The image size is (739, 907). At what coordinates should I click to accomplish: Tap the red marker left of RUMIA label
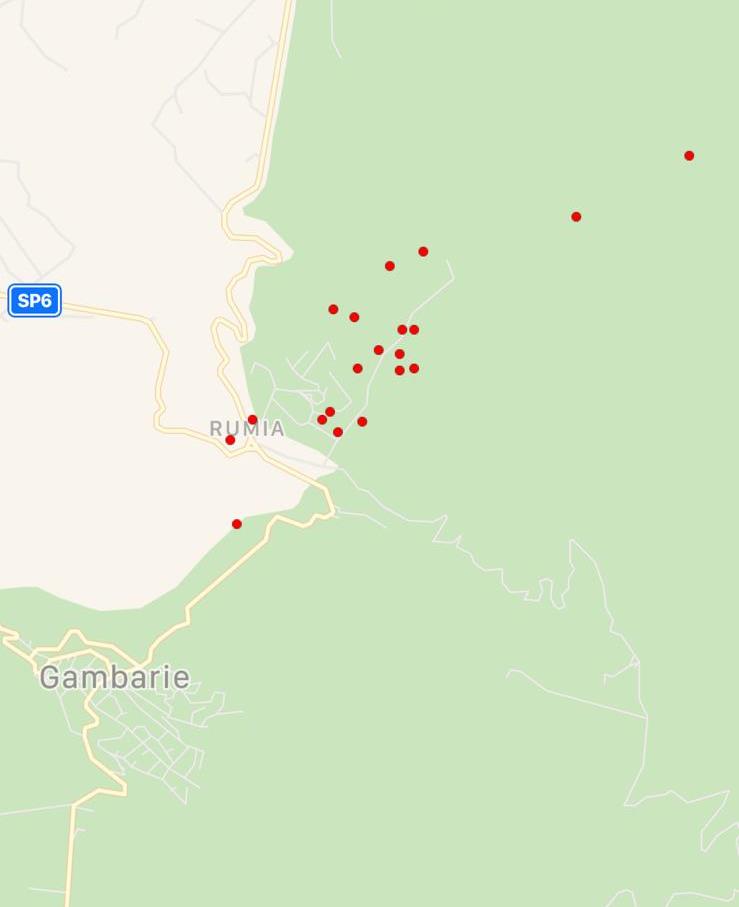point(230,440)
